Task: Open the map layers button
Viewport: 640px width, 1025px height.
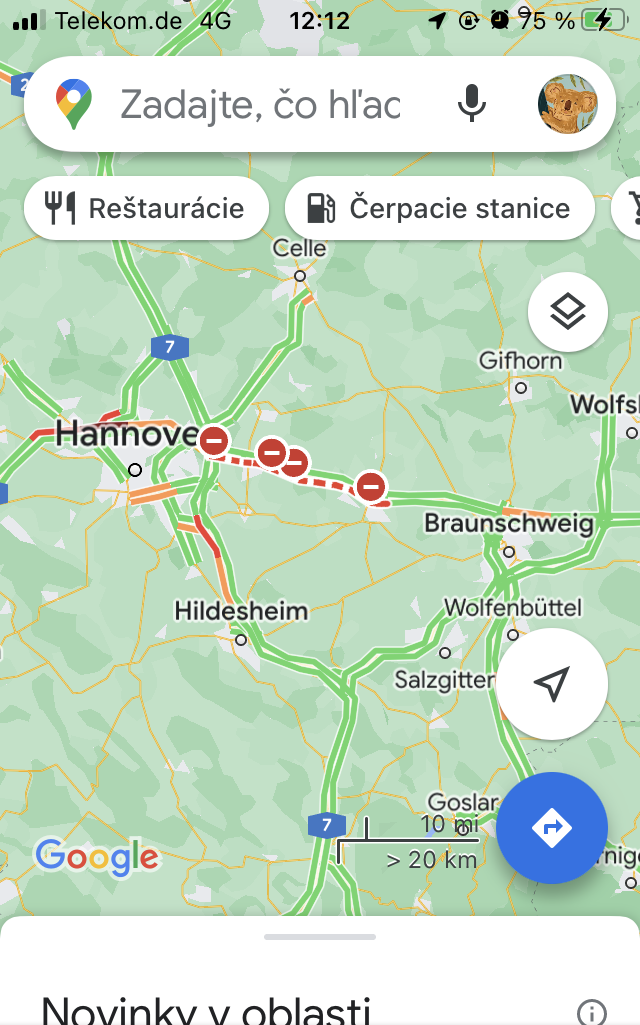Action: coord(567,312)
